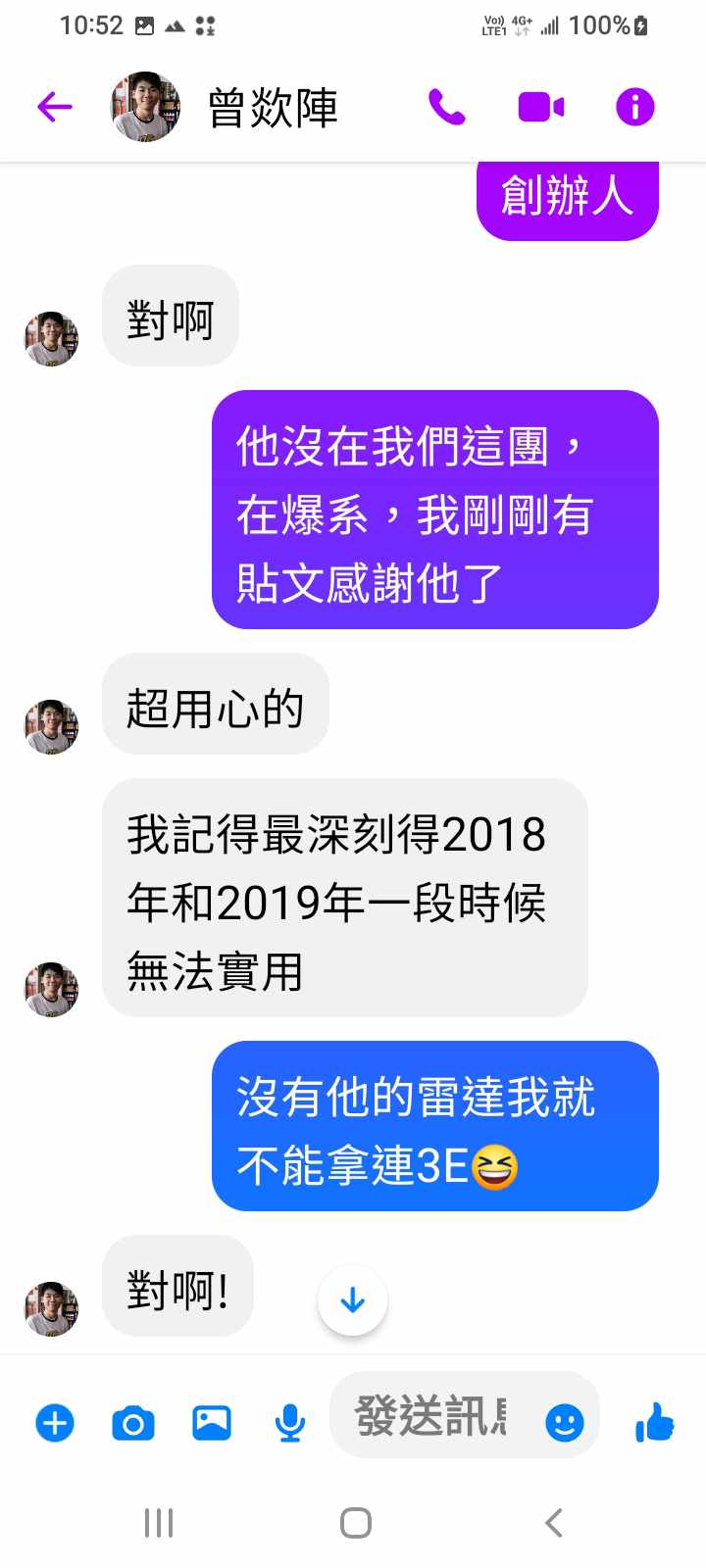
Task: Tap the system home button
Action: tap(355, 1523)
